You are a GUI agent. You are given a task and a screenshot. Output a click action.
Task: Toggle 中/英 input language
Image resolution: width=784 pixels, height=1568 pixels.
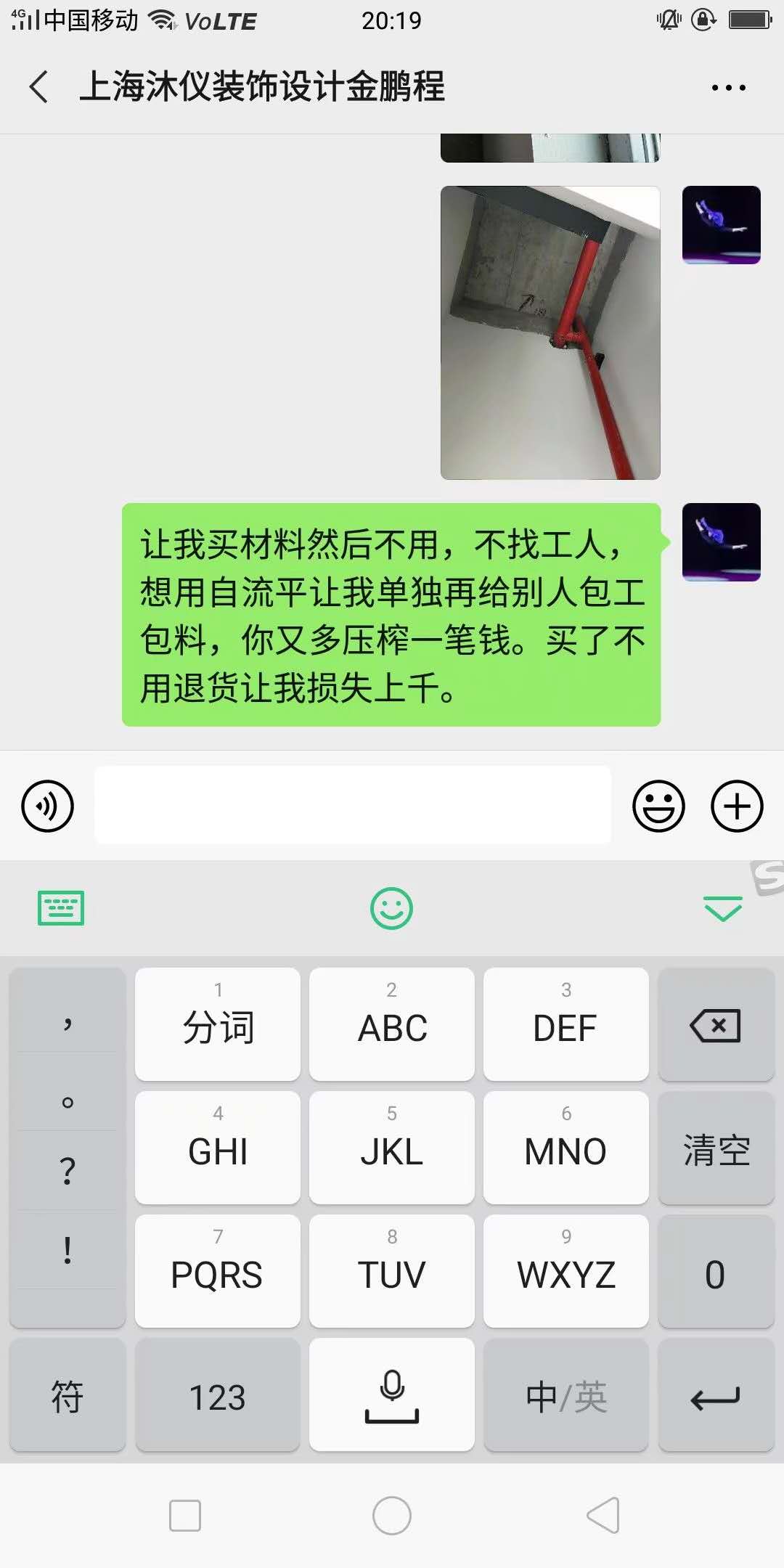point(566,1395)
